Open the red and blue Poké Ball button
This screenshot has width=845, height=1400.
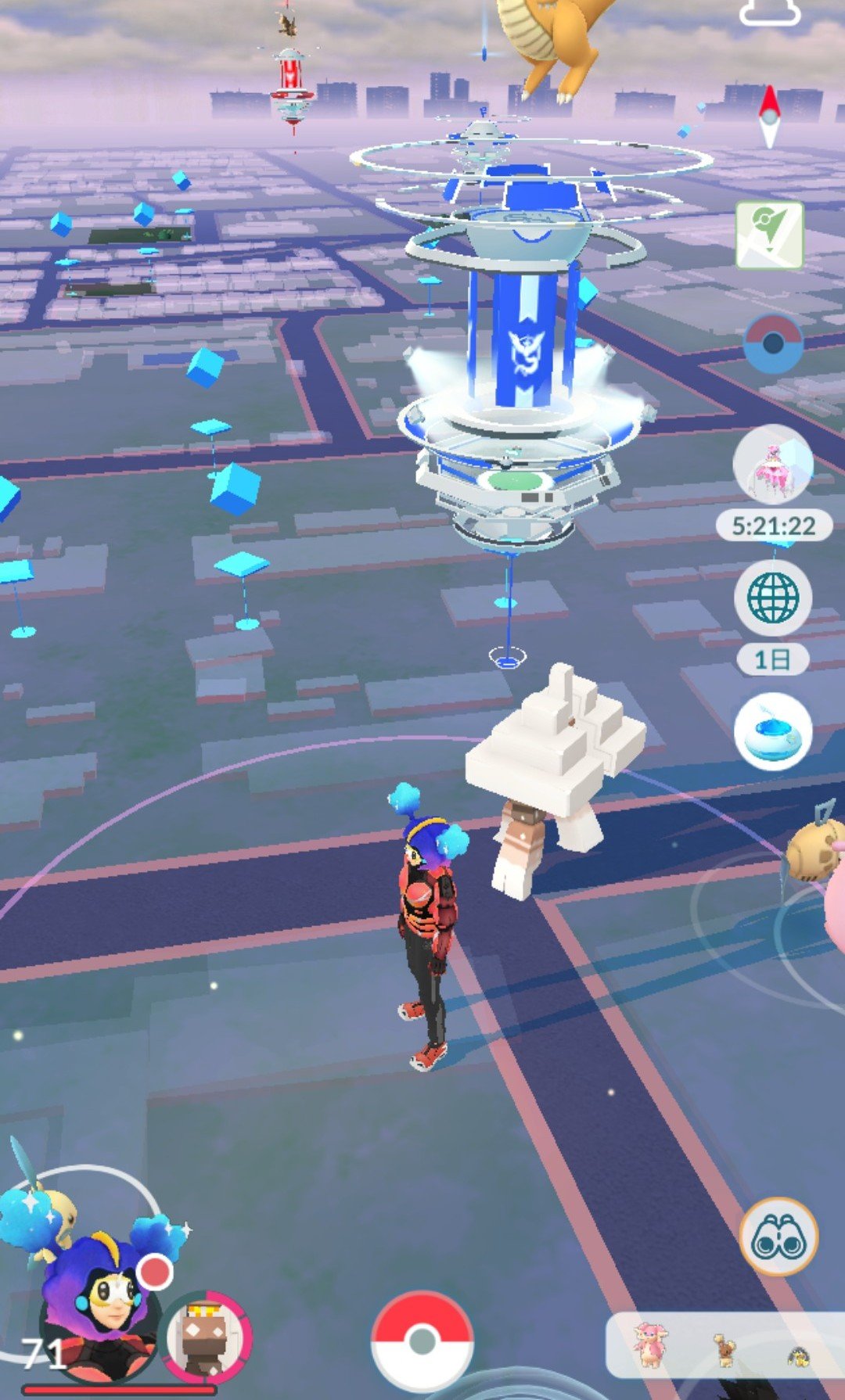pyautogui.click(x=772, y=343)
